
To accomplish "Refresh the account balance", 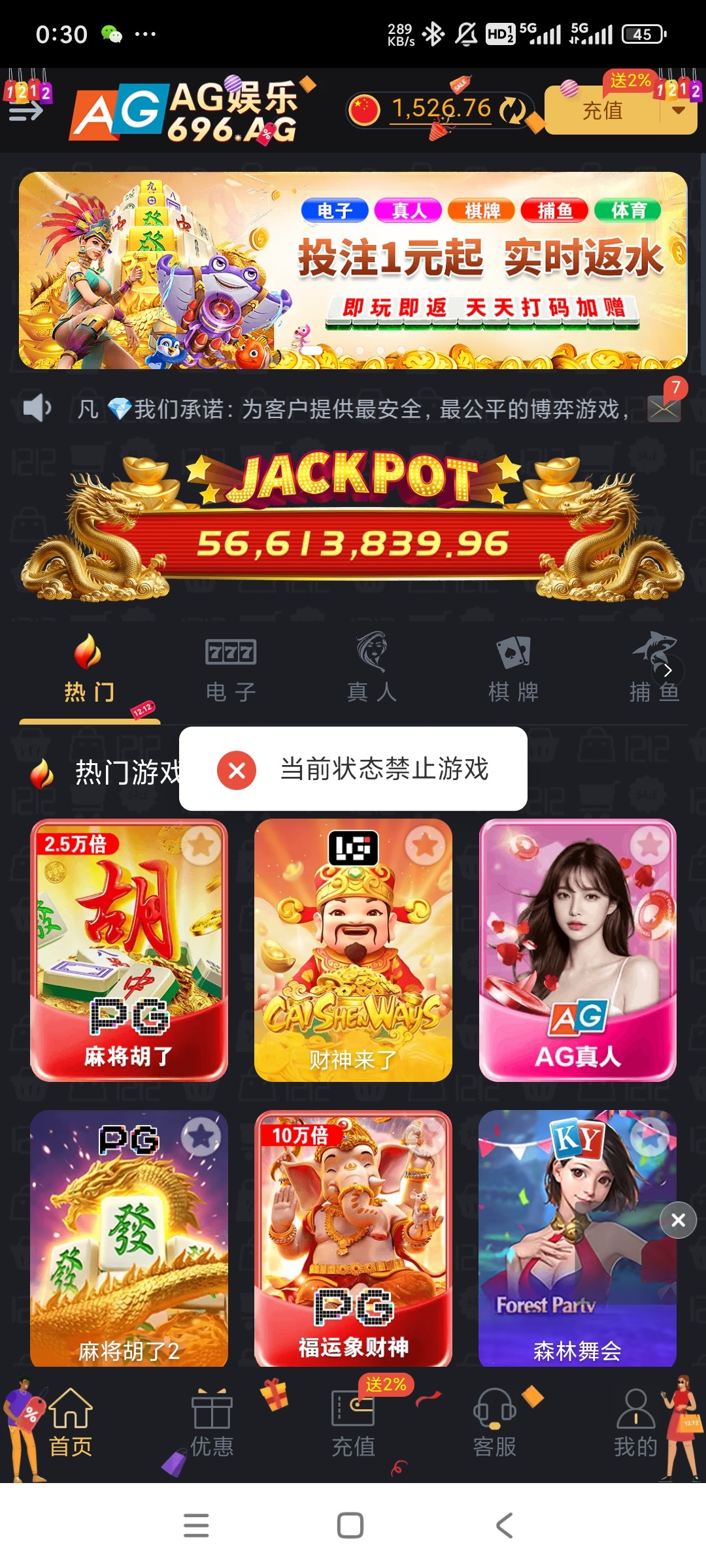I will pyautogui.click(x=513, y=110).
